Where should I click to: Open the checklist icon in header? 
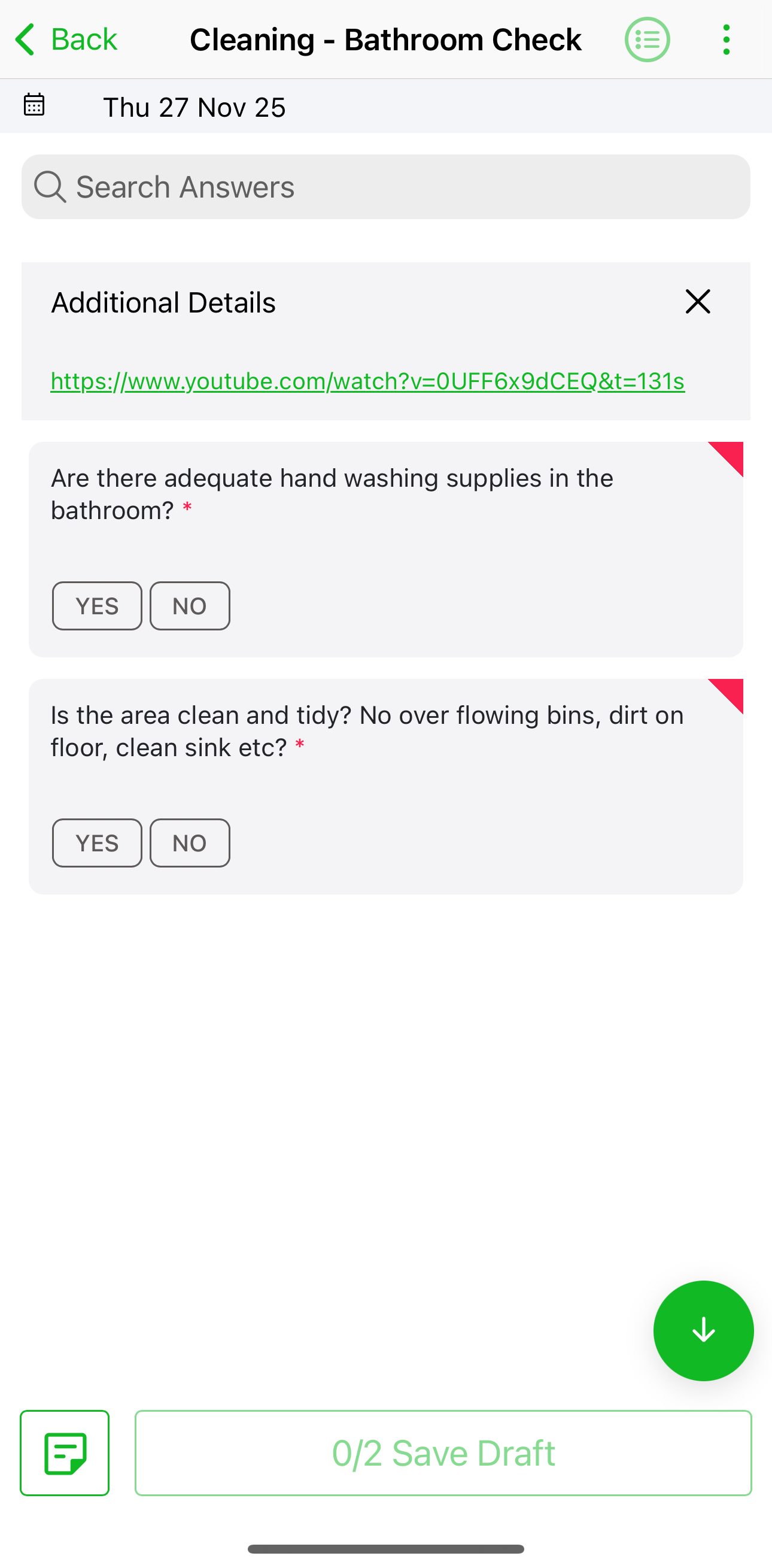[x=647, y=40]
